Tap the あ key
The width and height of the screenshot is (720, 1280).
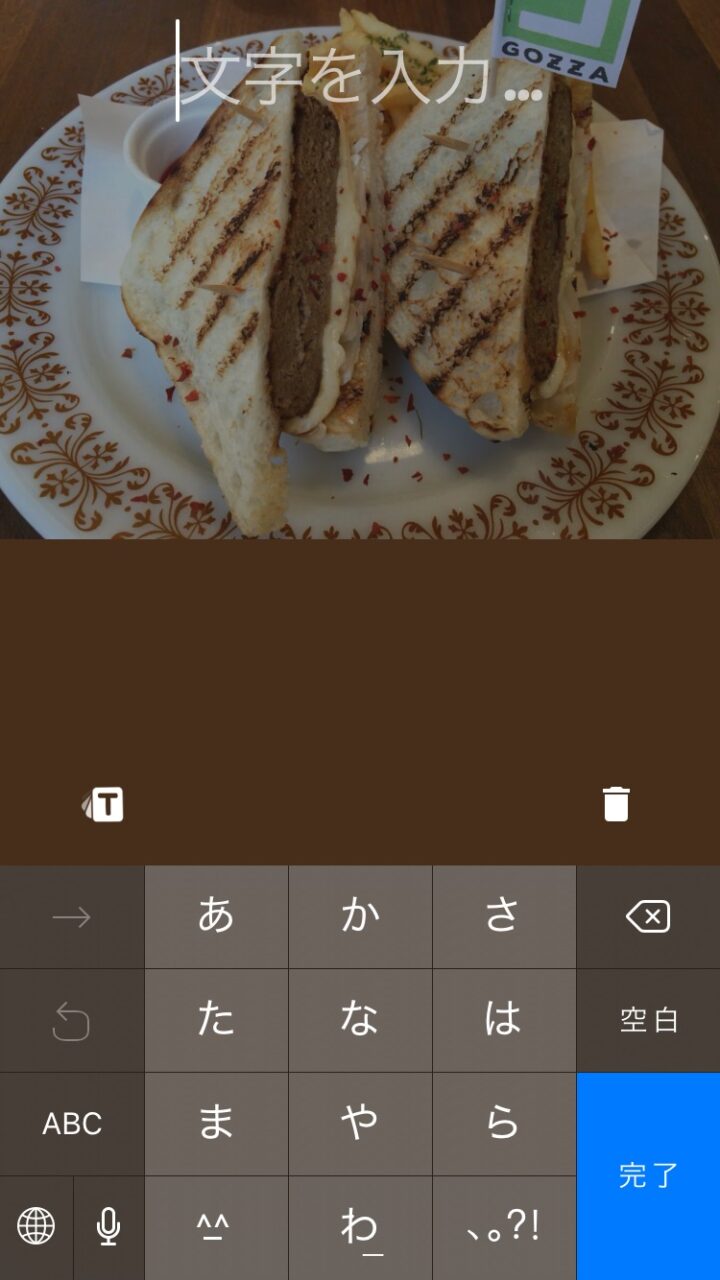click(216, 917)
